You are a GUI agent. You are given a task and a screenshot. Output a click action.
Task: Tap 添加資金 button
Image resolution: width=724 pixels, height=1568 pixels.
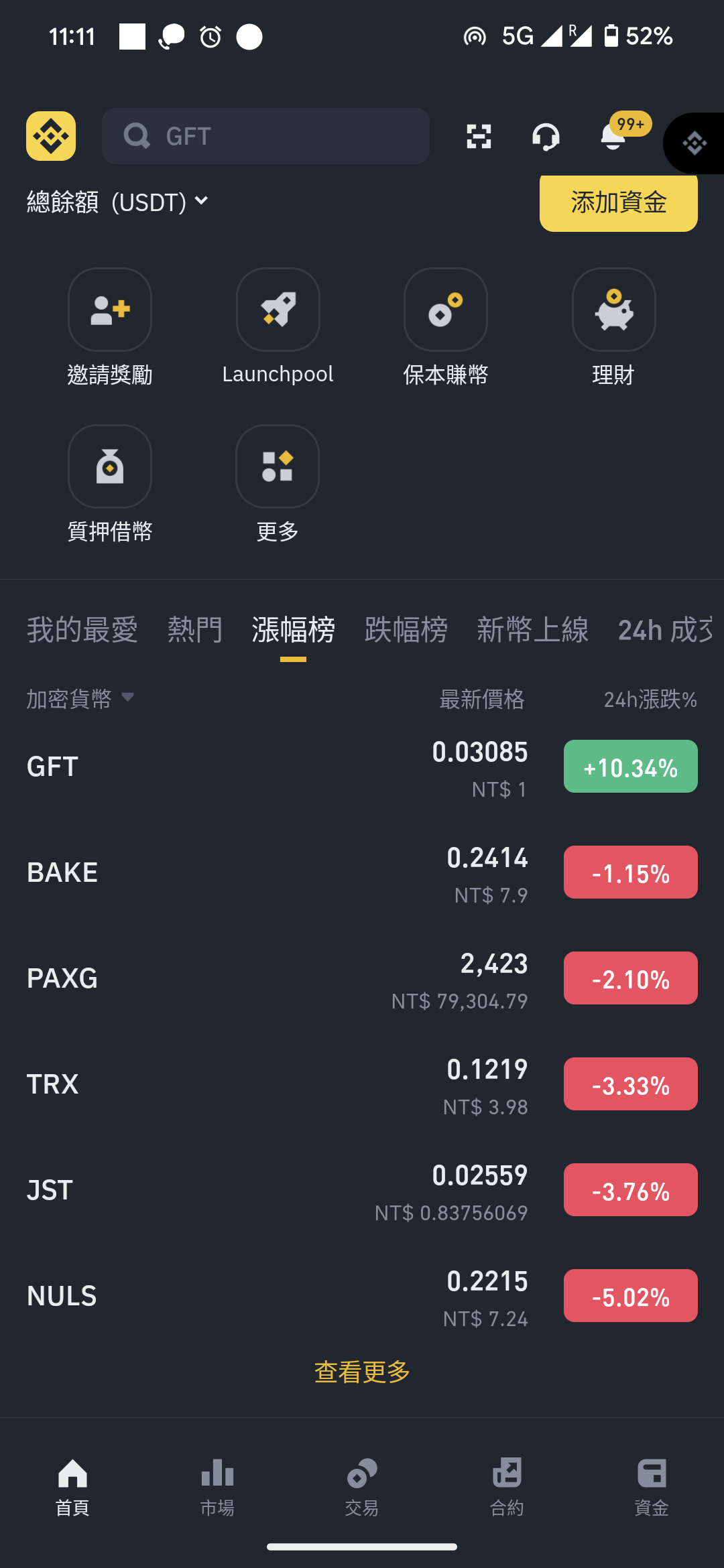(618, 202)
